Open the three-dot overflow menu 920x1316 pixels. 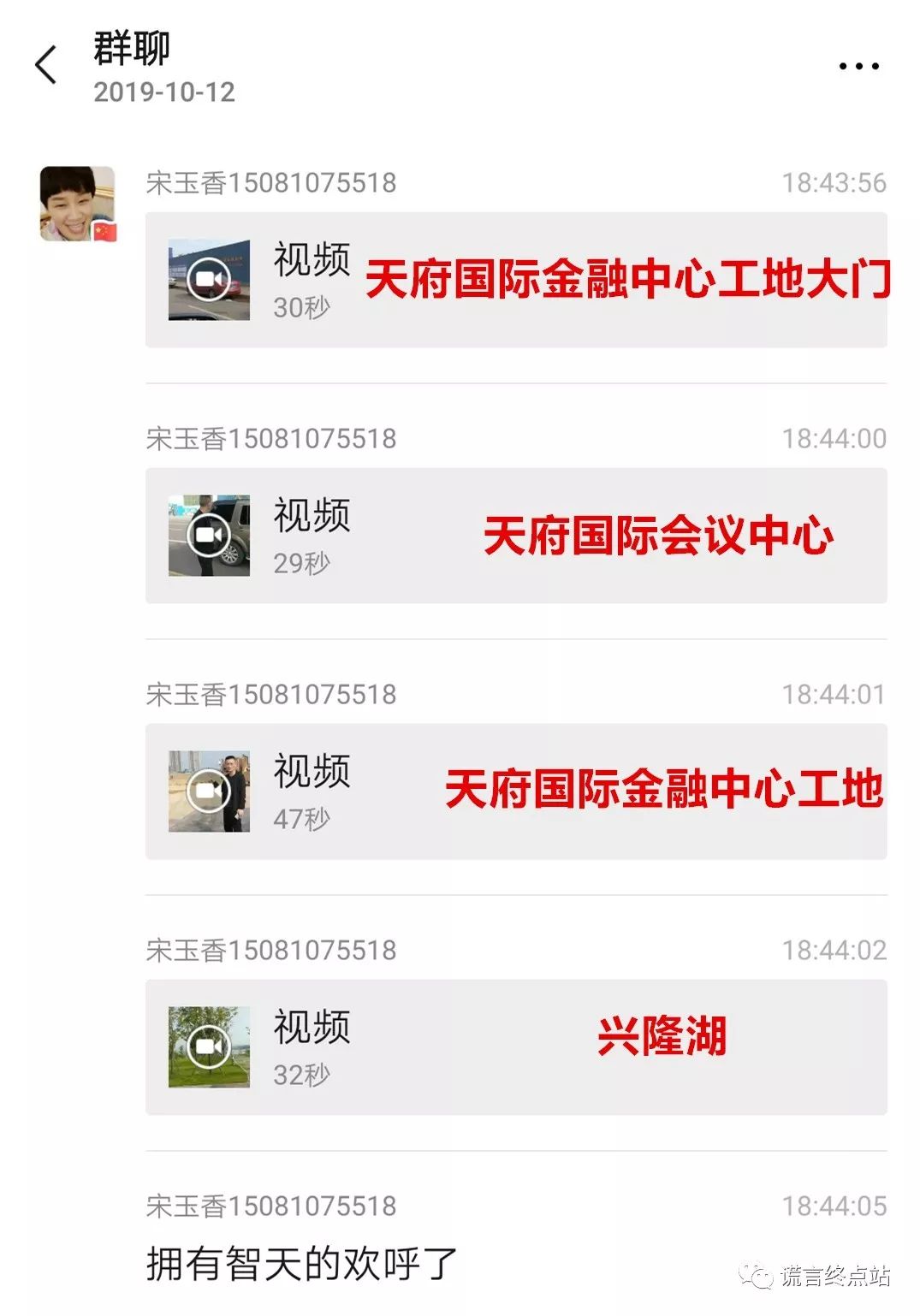[858, 66]
